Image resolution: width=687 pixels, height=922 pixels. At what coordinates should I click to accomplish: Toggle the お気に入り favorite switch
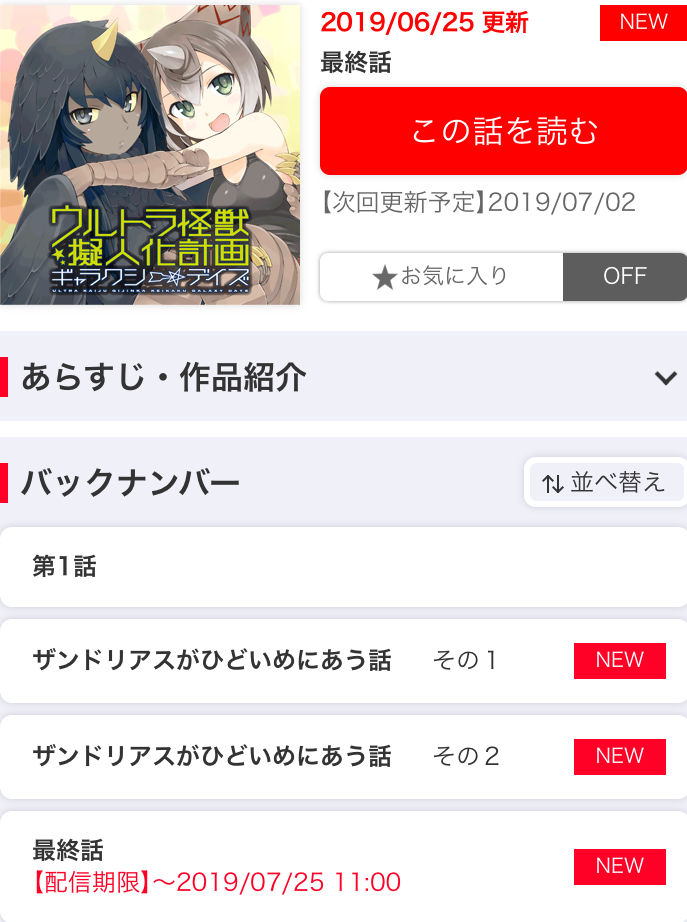503,277
